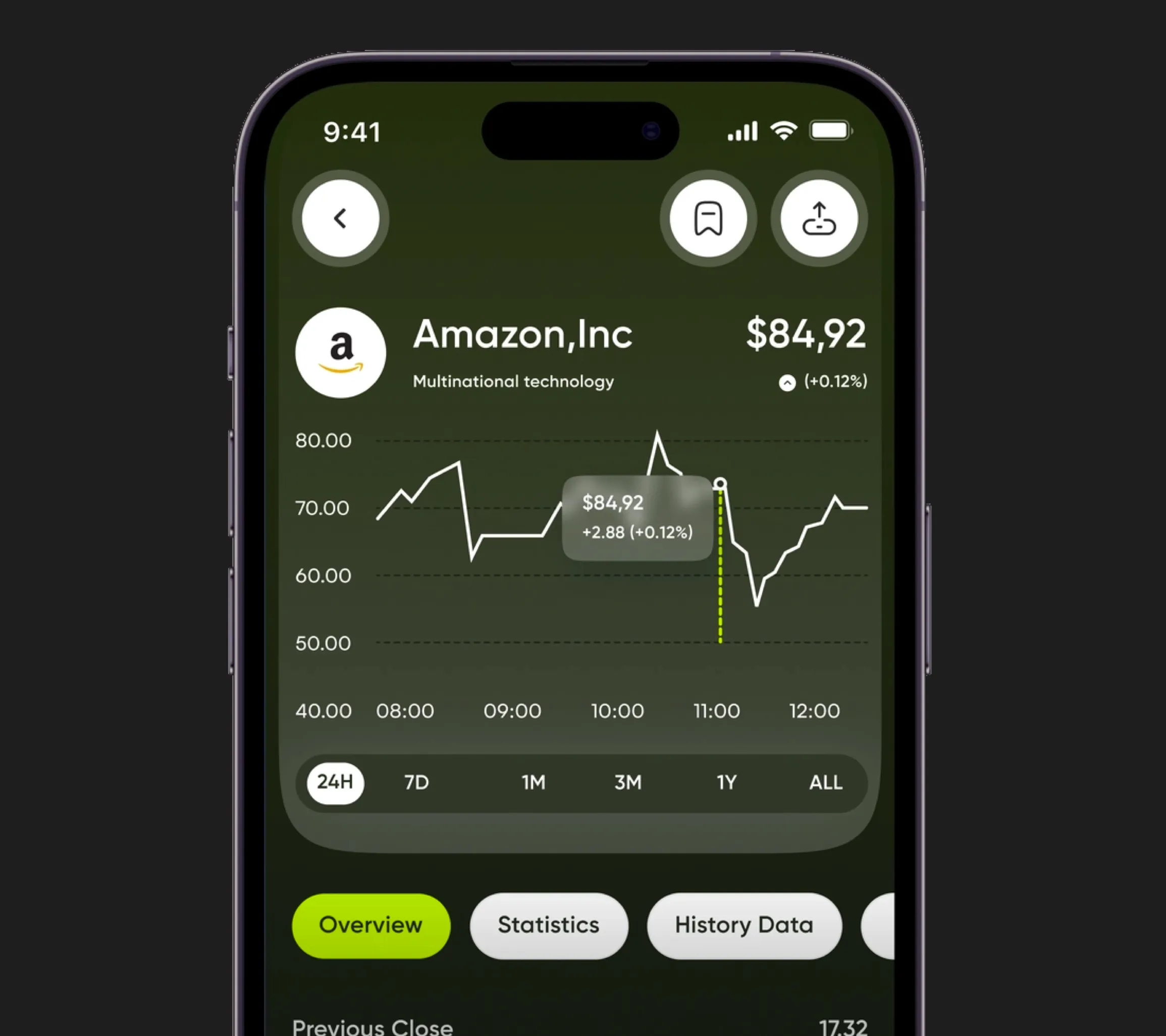Viewport: 1166px width, 1036px height.
Task: Switch to the Statistics chip
Action: point(548,925)
